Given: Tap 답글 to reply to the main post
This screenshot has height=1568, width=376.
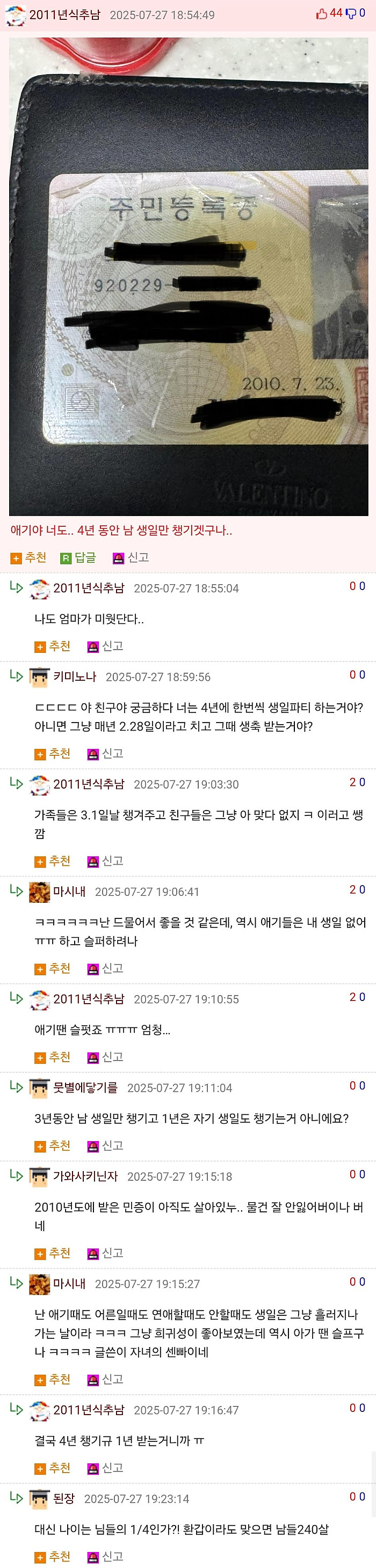Looking at the screenshot, I should (x=78, y=557).
